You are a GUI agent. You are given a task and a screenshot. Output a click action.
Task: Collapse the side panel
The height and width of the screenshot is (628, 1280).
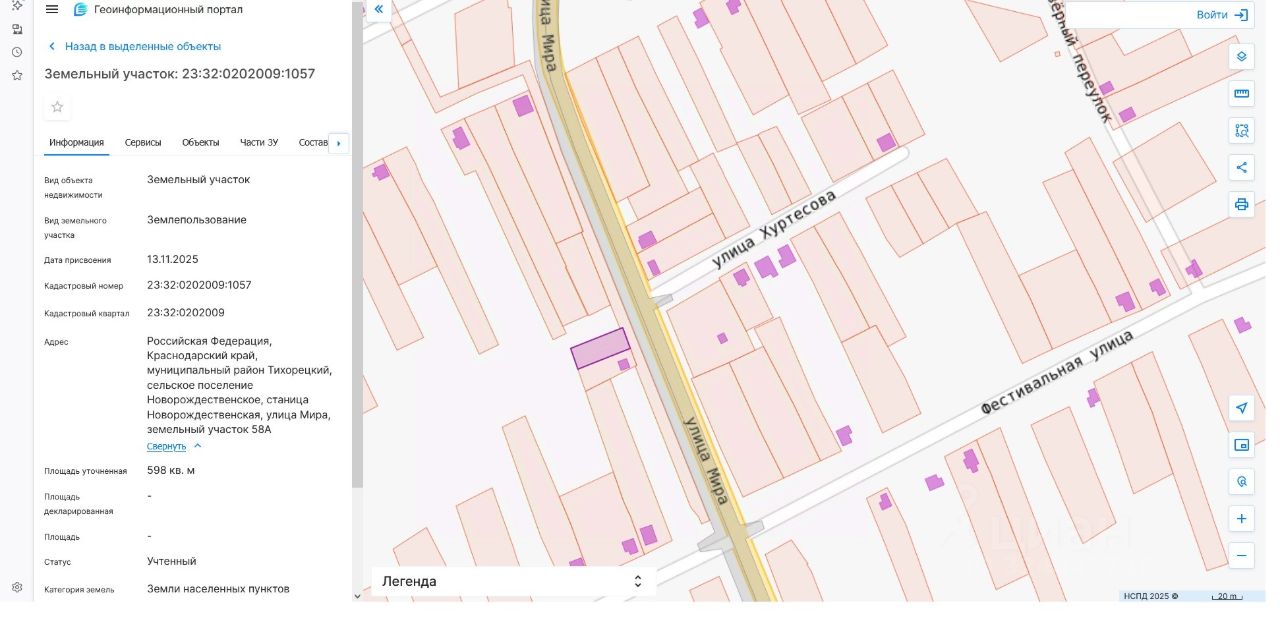(x=378, y=9)
